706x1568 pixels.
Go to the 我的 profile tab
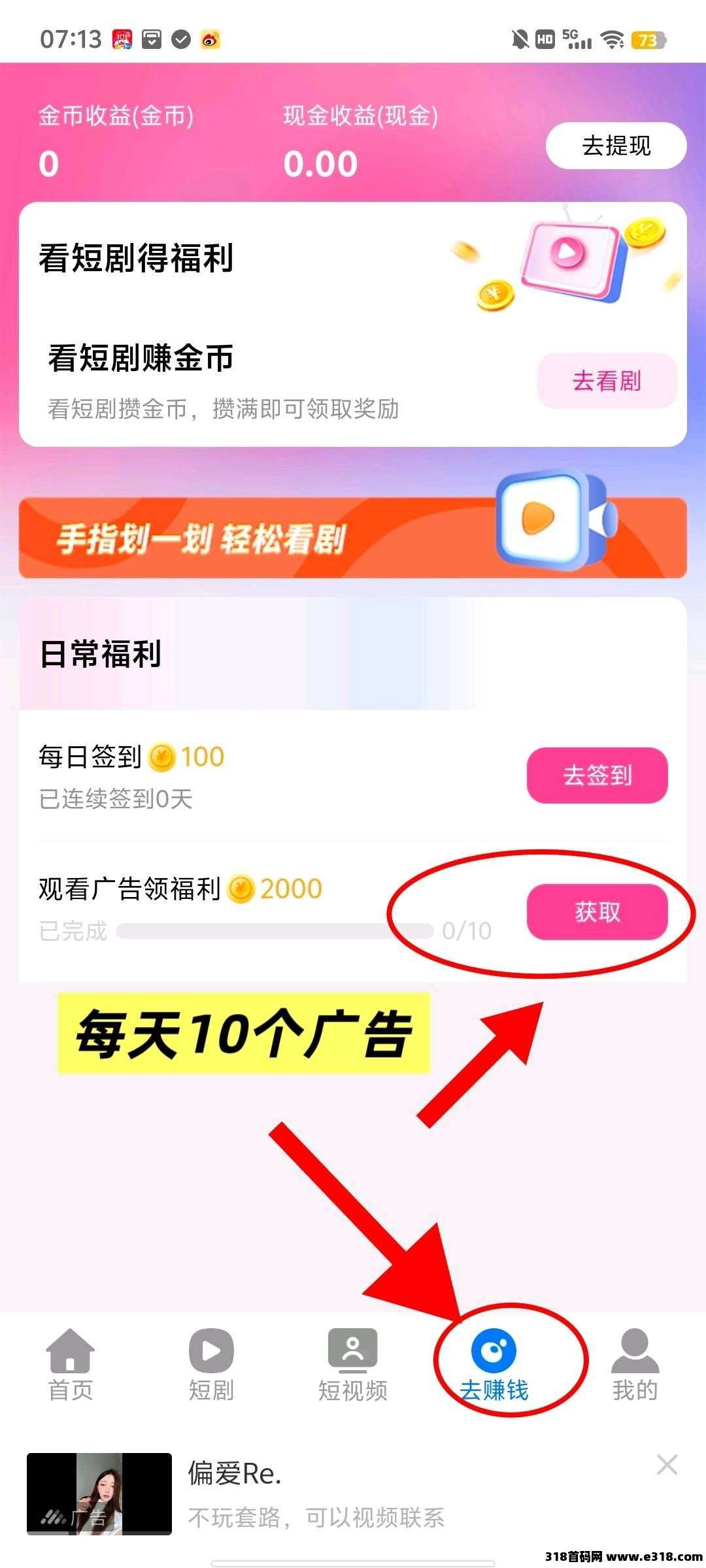coord(635,1365)
